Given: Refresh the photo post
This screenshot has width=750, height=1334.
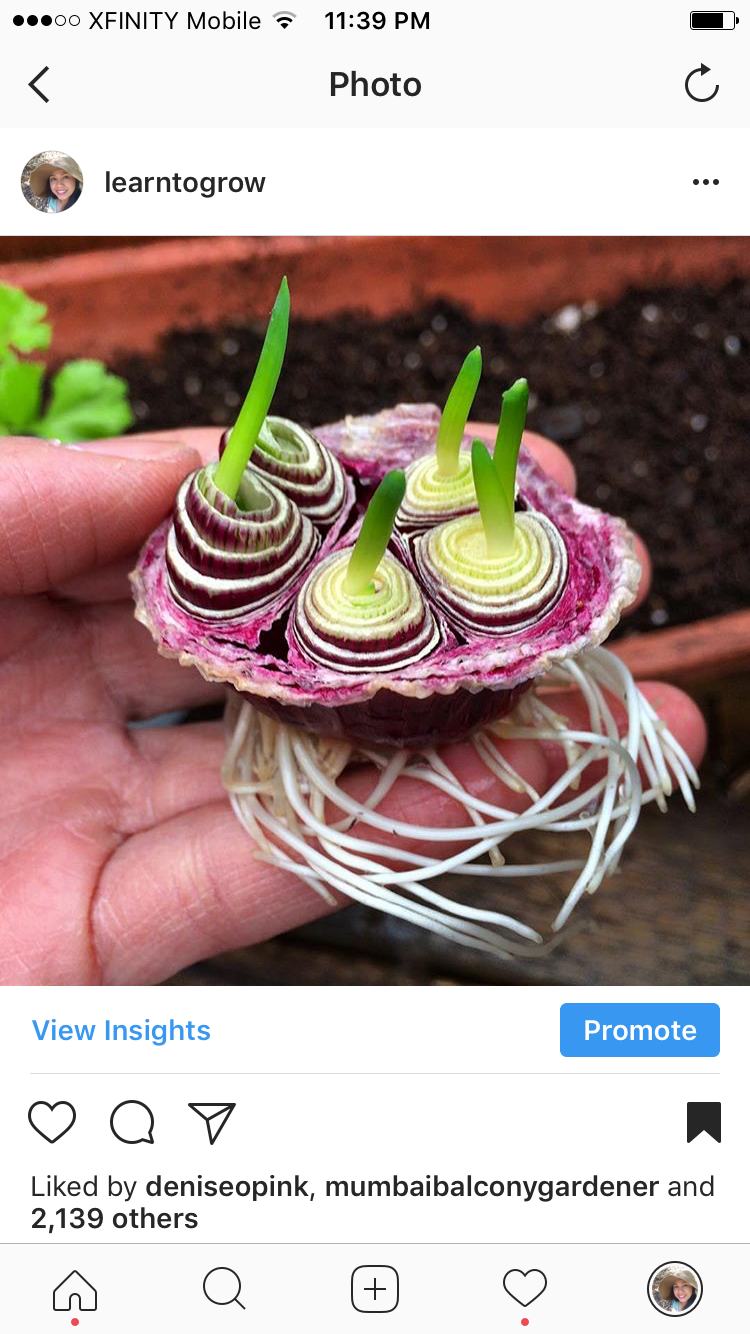Looking at the screenshot, I should tap(702, 84).
